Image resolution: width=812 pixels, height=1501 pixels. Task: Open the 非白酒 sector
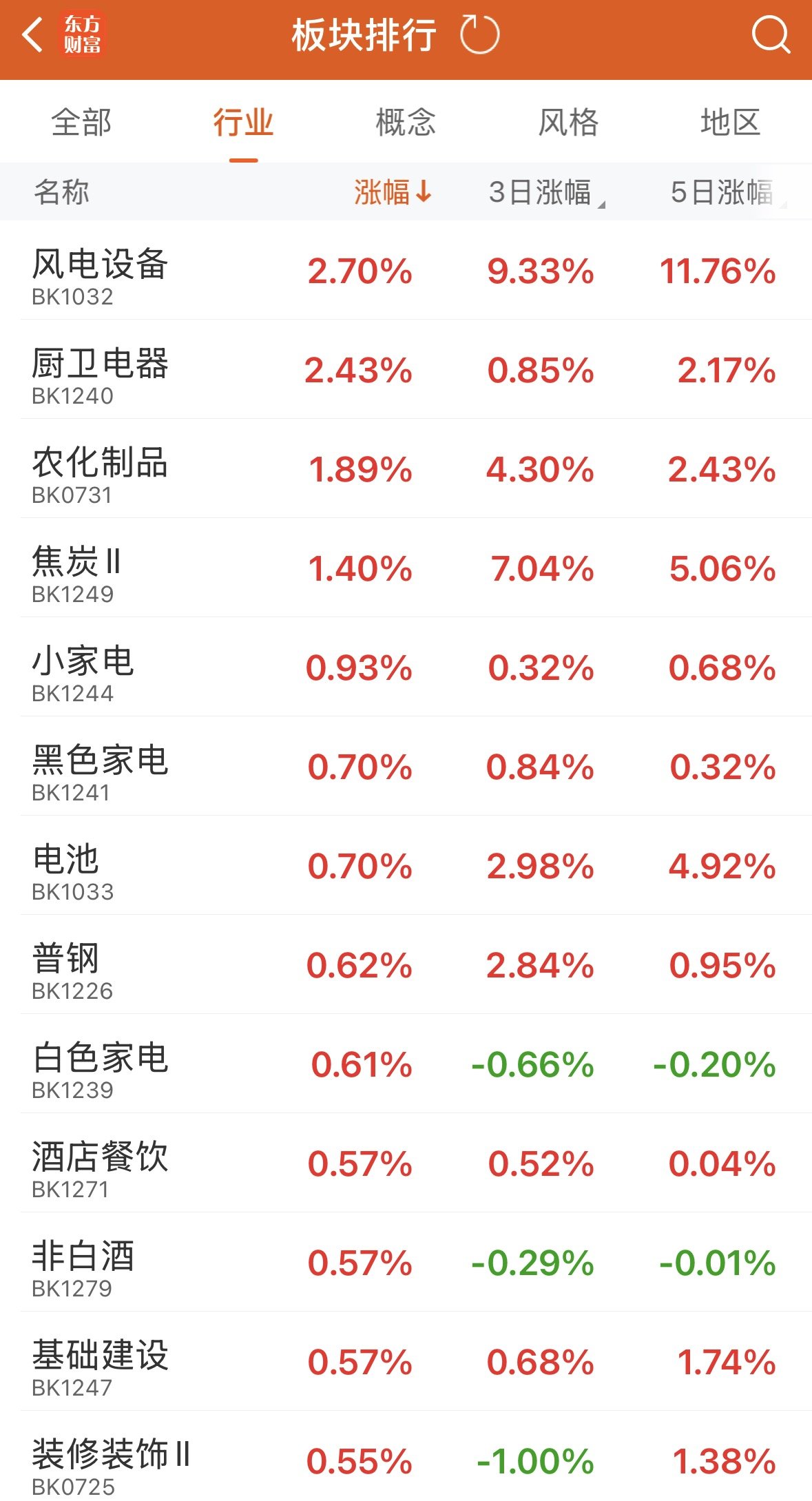83,1263
